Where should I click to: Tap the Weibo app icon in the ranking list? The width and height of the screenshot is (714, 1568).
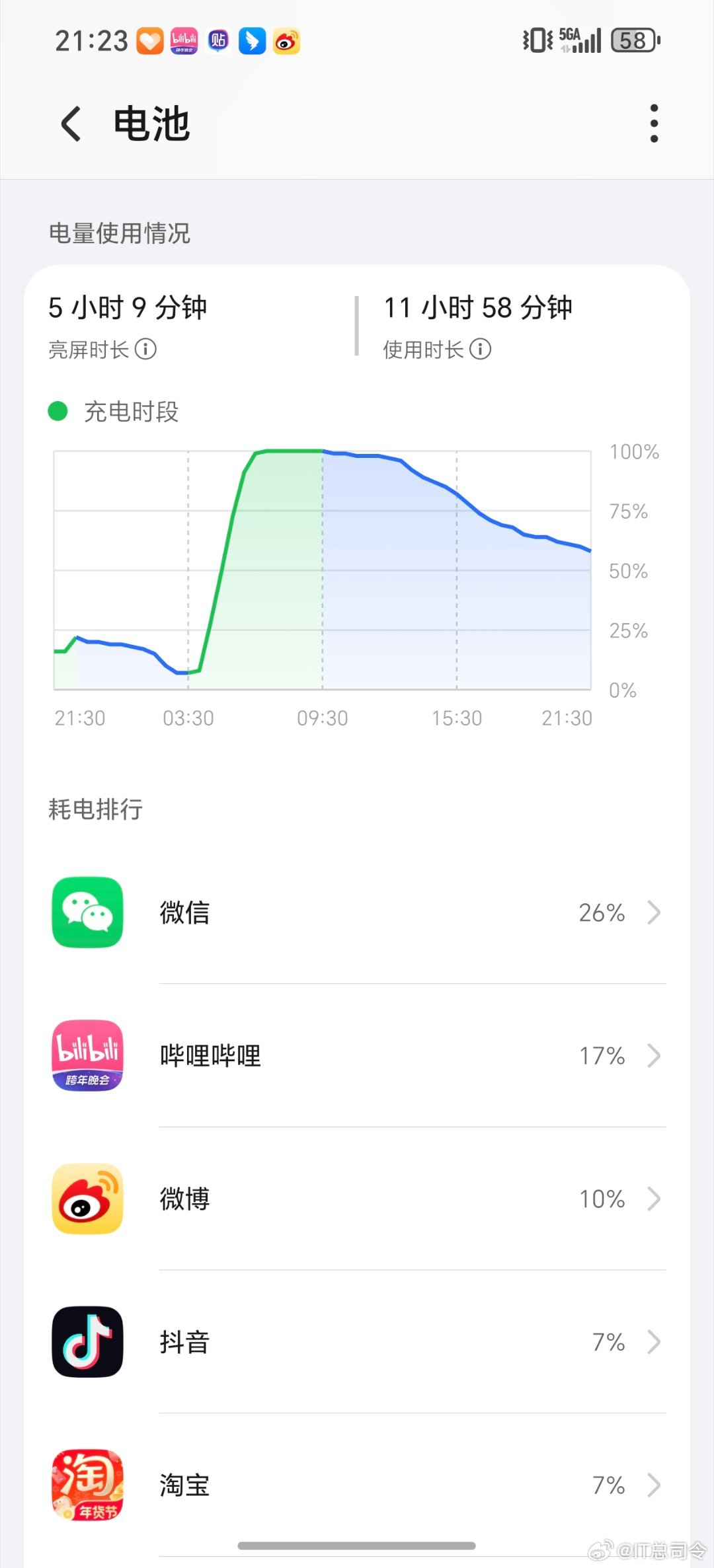click(87, 1199)
